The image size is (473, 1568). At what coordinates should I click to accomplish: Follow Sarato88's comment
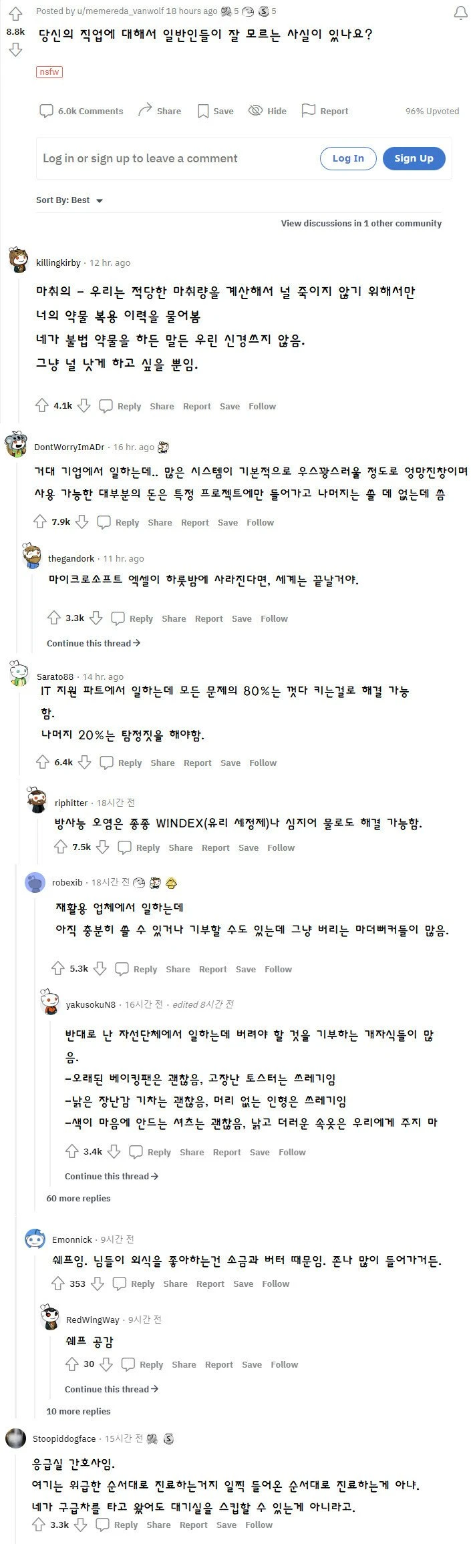coord(263,763)
